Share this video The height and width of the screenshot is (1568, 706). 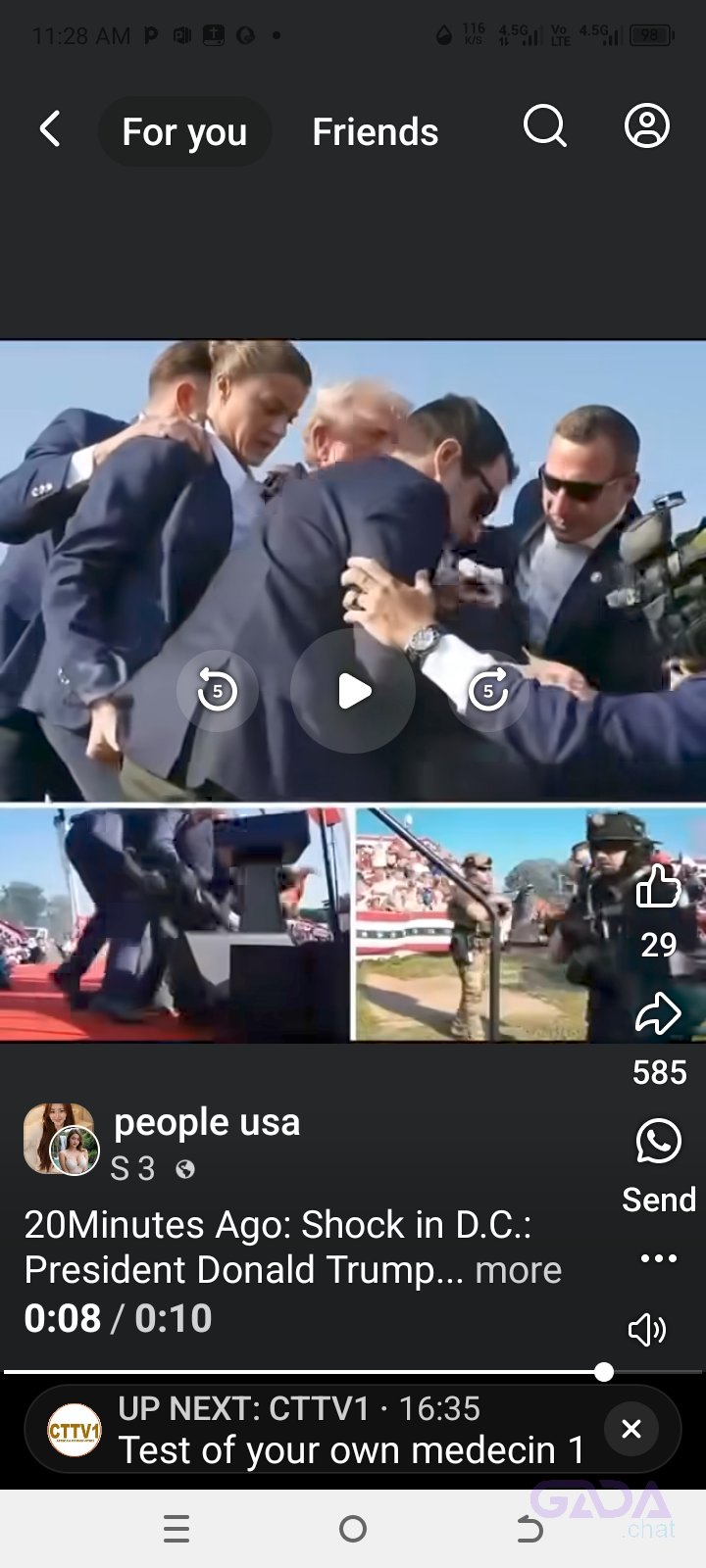point(658,1014)
